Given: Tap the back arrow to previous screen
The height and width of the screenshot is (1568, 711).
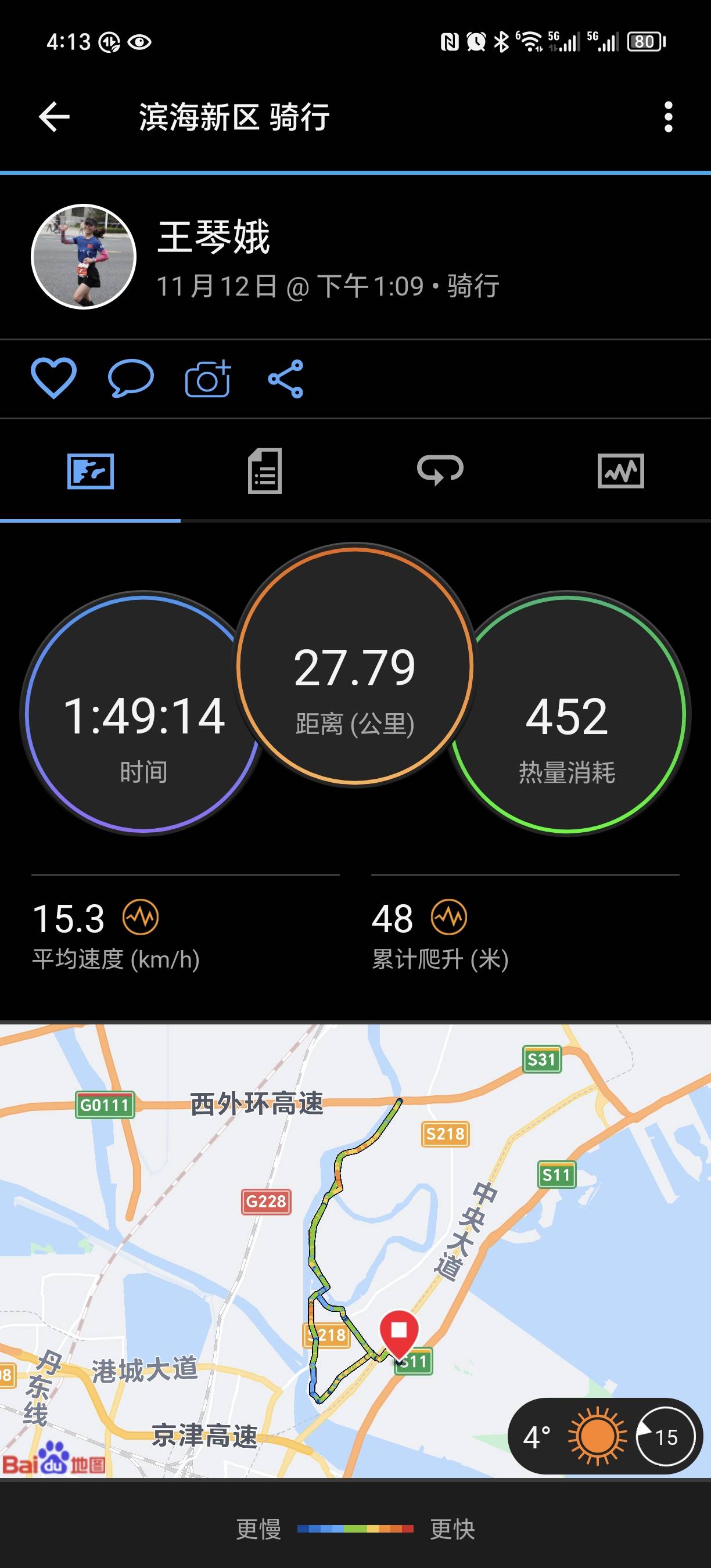Looking at the screenshot, I should pos(52,117).
